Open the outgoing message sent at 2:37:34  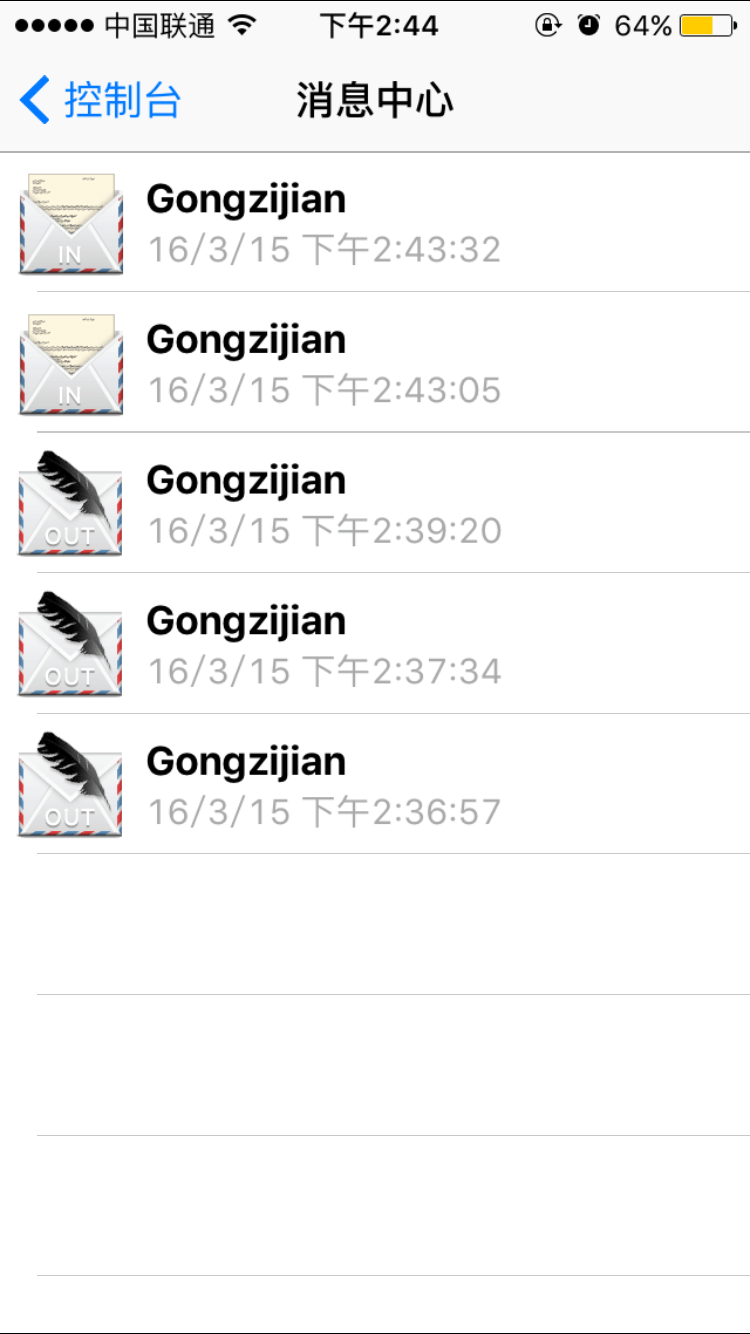pyautogui.click(x=375, y=644)
